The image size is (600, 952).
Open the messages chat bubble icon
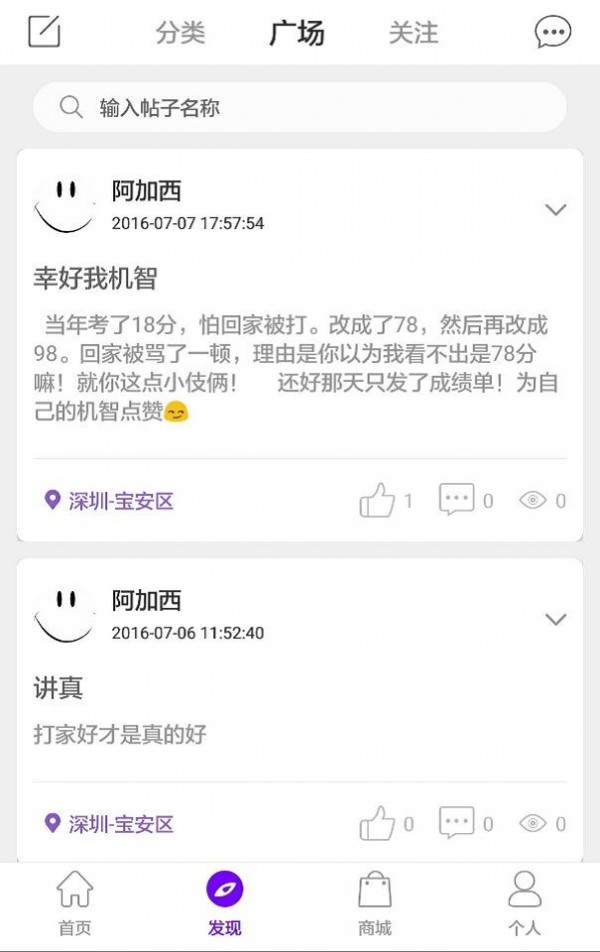coord(553,32)
